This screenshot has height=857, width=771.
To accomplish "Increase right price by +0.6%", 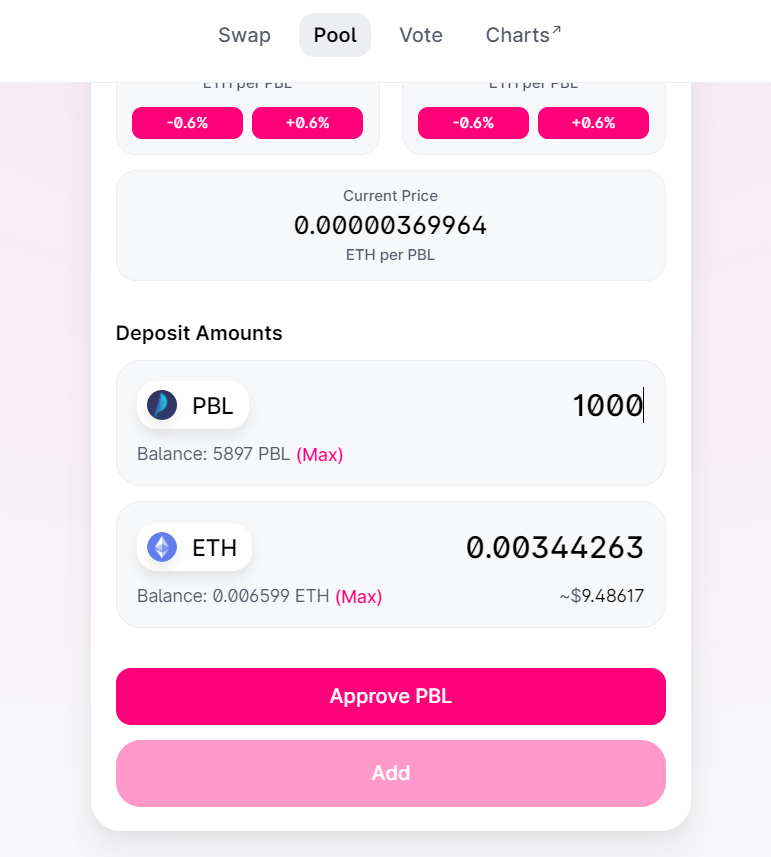I will (593, 123).
